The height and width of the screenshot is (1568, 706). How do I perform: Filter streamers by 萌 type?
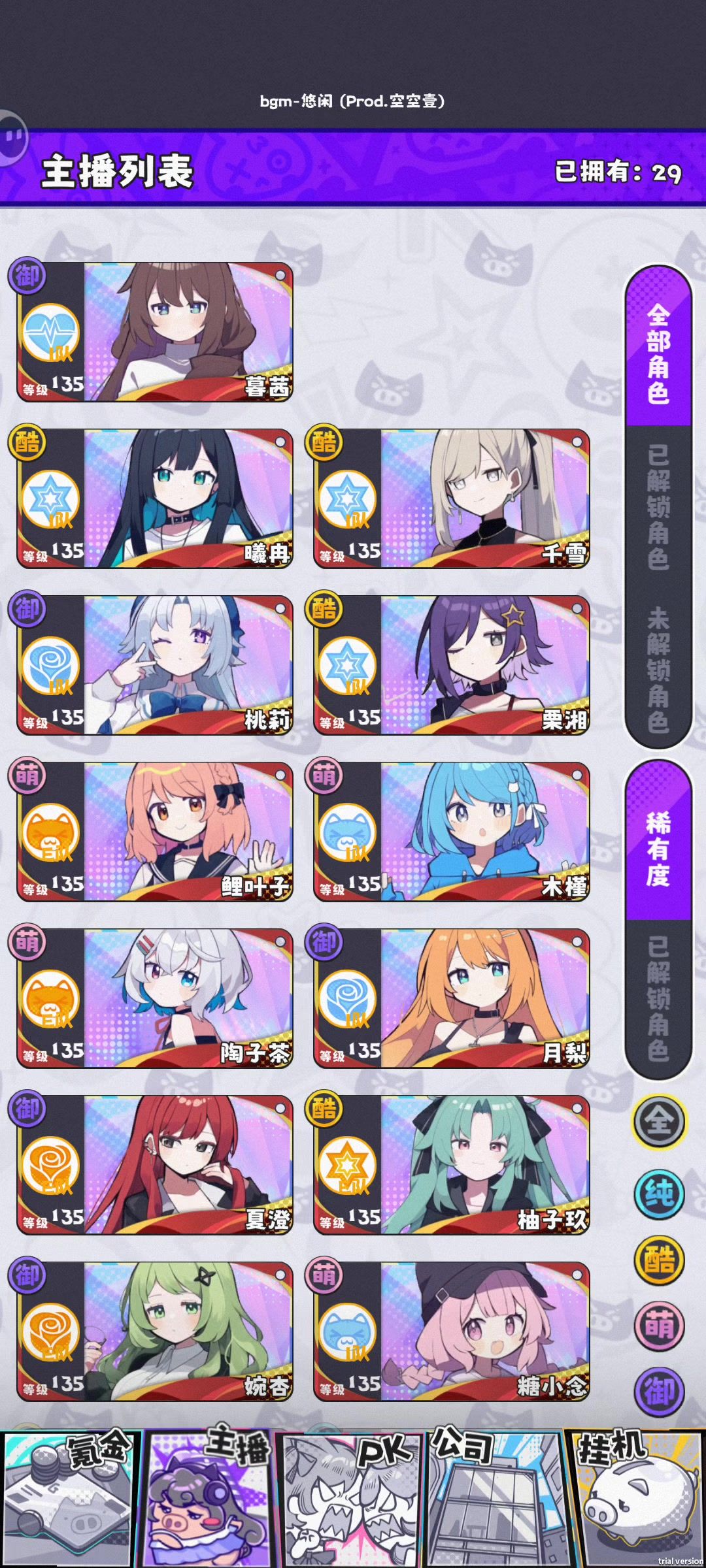(659, 1324)
